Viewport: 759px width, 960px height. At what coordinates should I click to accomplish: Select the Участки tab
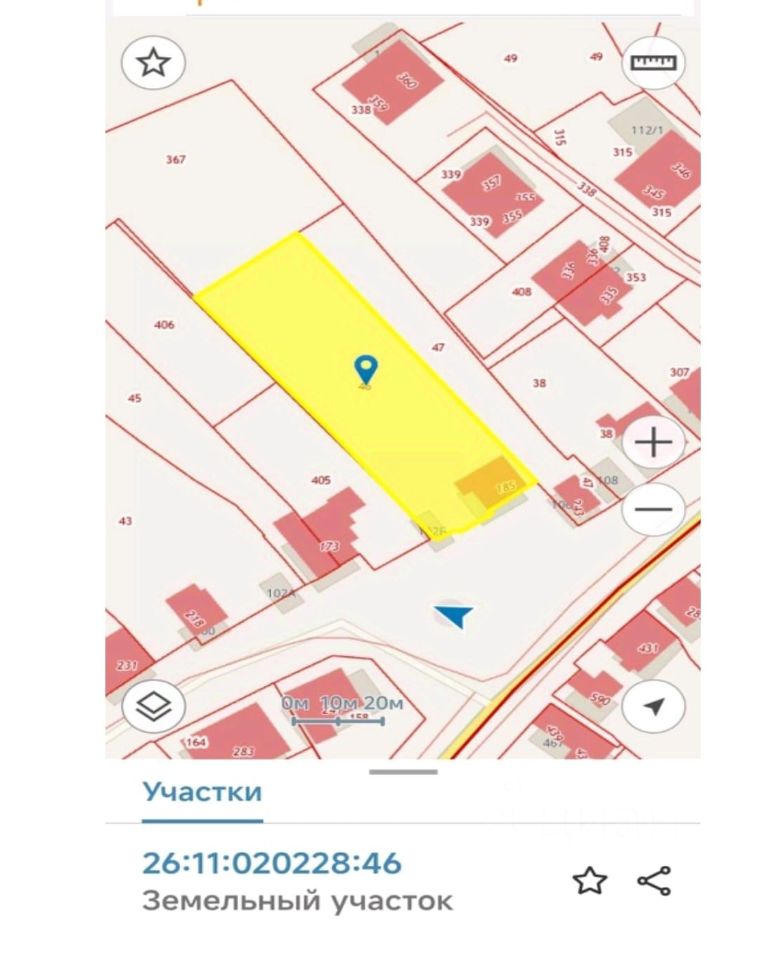coord(202,792)
